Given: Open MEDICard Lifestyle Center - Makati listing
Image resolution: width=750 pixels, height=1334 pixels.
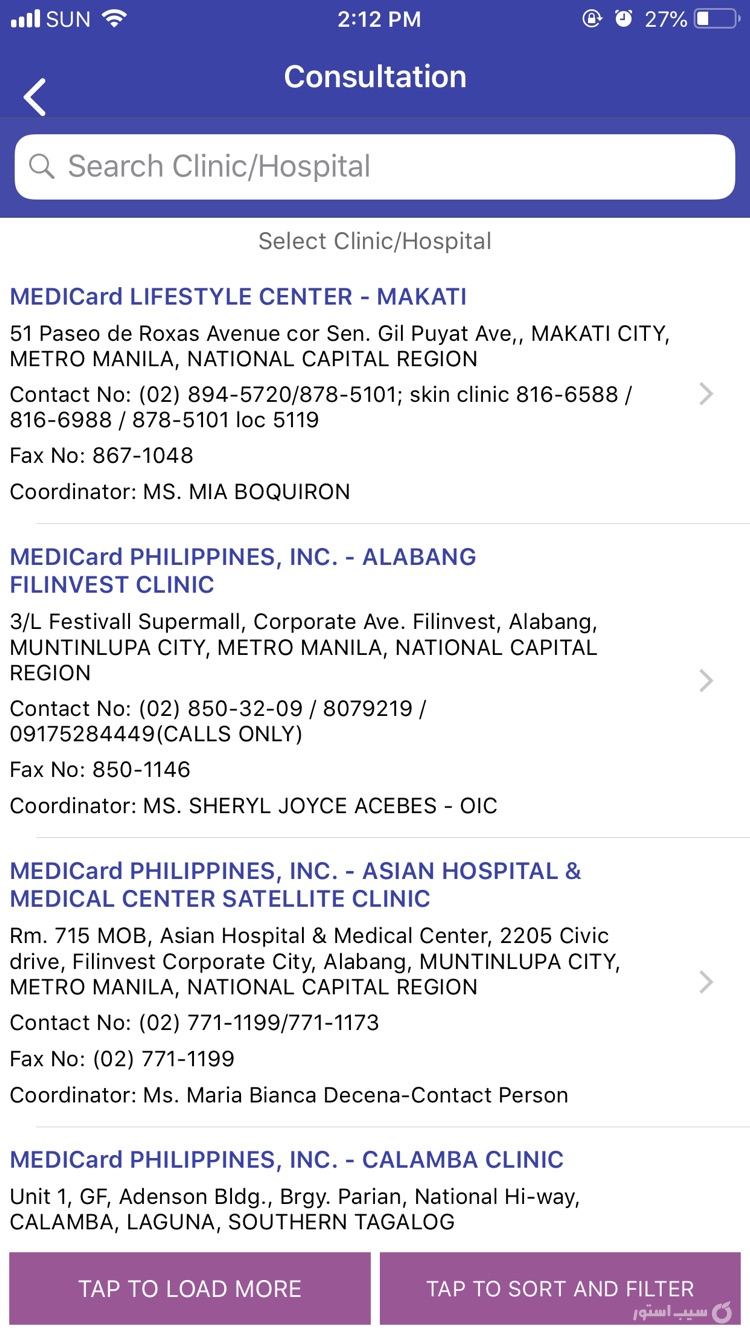Looking at the screenshot, I should click(236, 297).
